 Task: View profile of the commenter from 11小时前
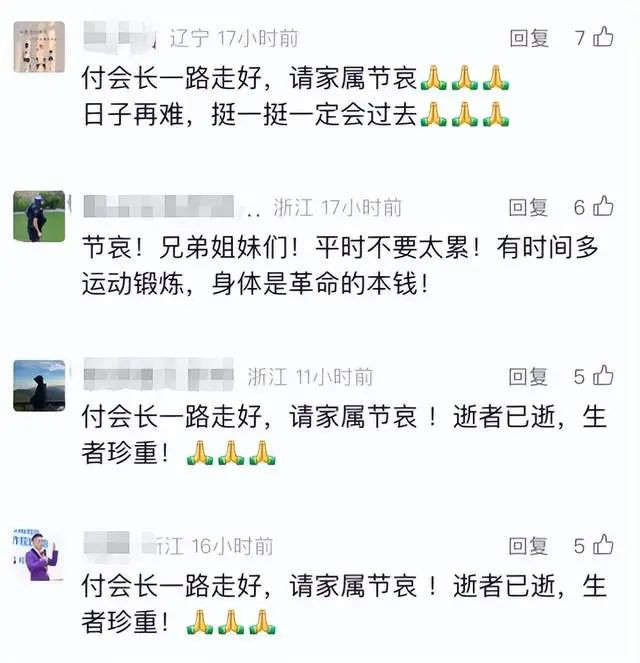click(39, 385)
